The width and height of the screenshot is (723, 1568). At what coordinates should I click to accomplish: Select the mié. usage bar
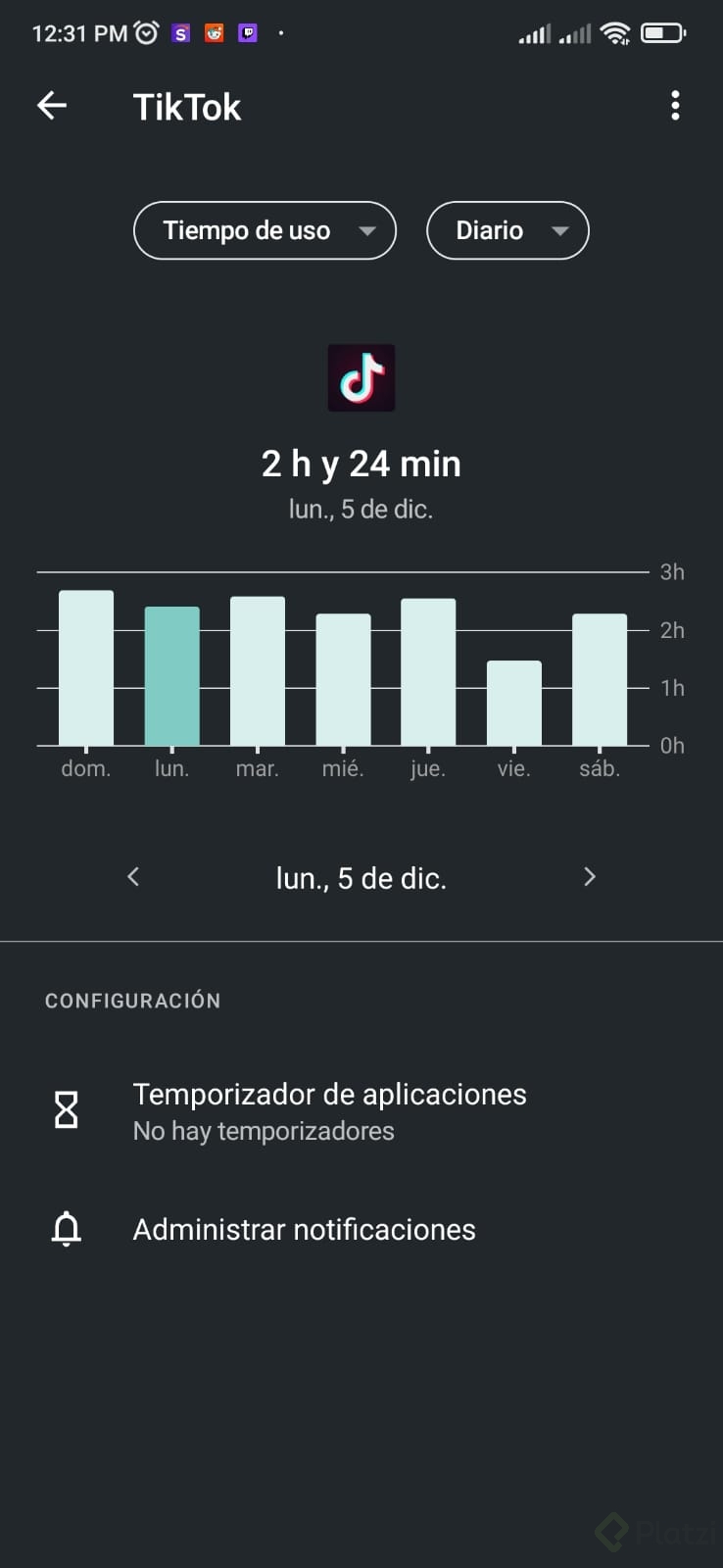tap(343, 680)
